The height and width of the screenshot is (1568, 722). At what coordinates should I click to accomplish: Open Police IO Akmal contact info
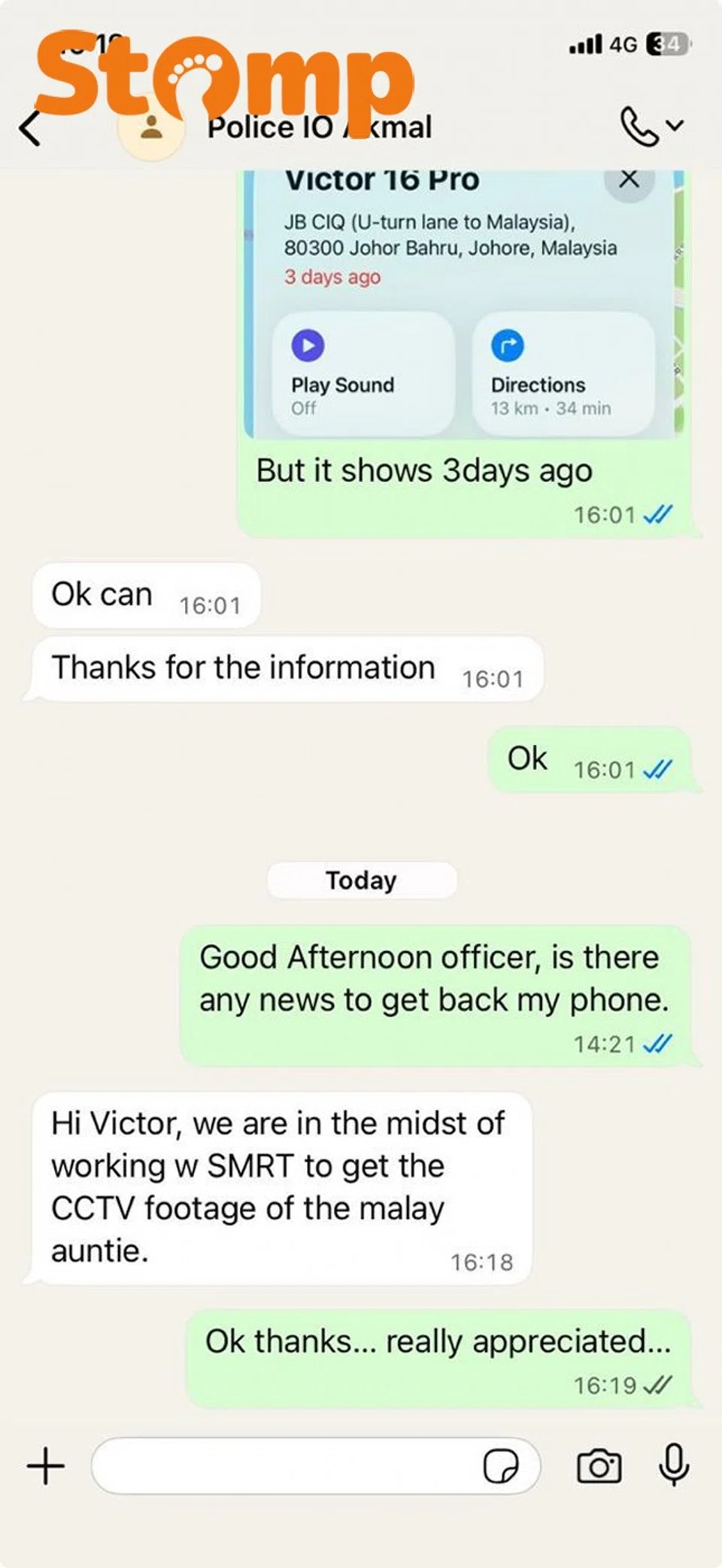(320, 128)
